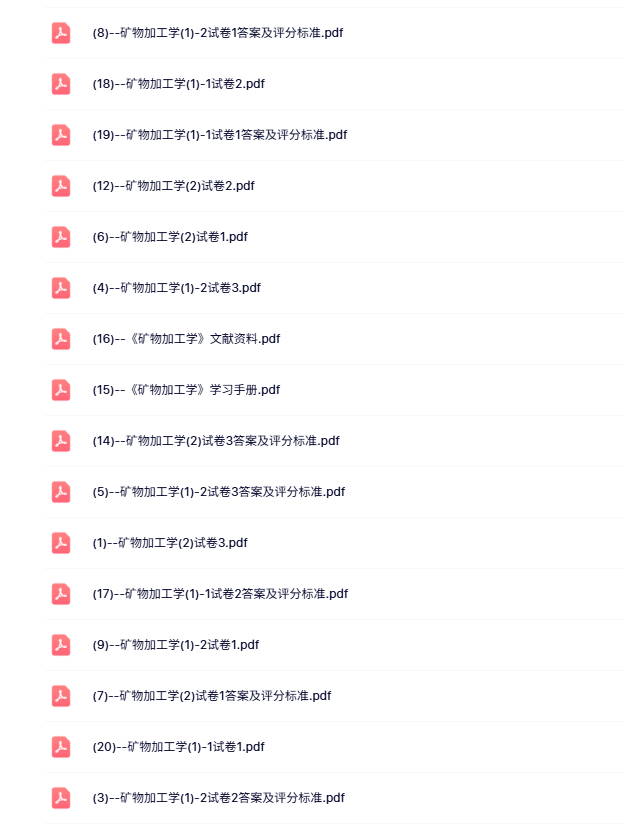Open (15)--《矿物加工学》学习手册.pdf
Viewport: 624px width, 824px height.
[186, 390]
